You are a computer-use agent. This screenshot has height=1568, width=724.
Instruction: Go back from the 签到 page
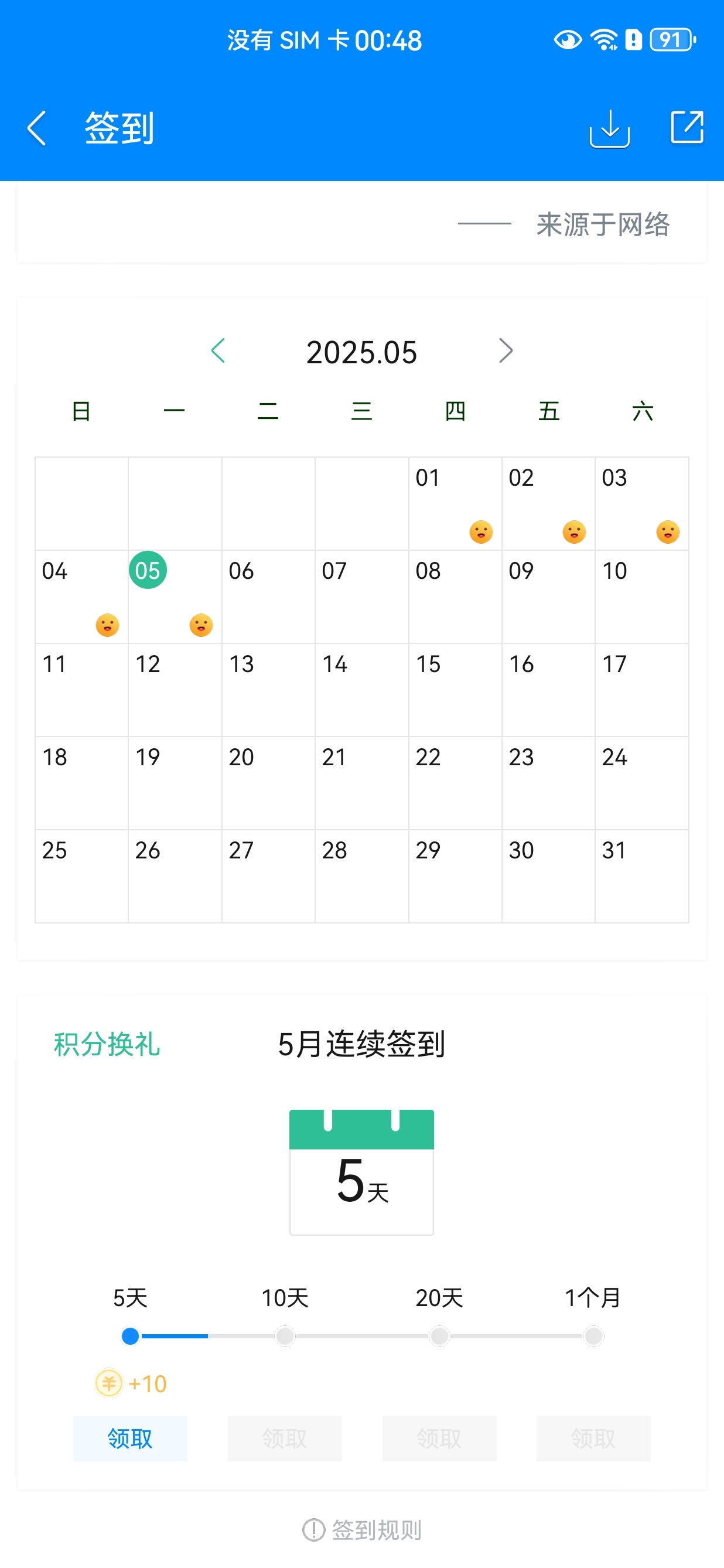click(x=37, y=128)
